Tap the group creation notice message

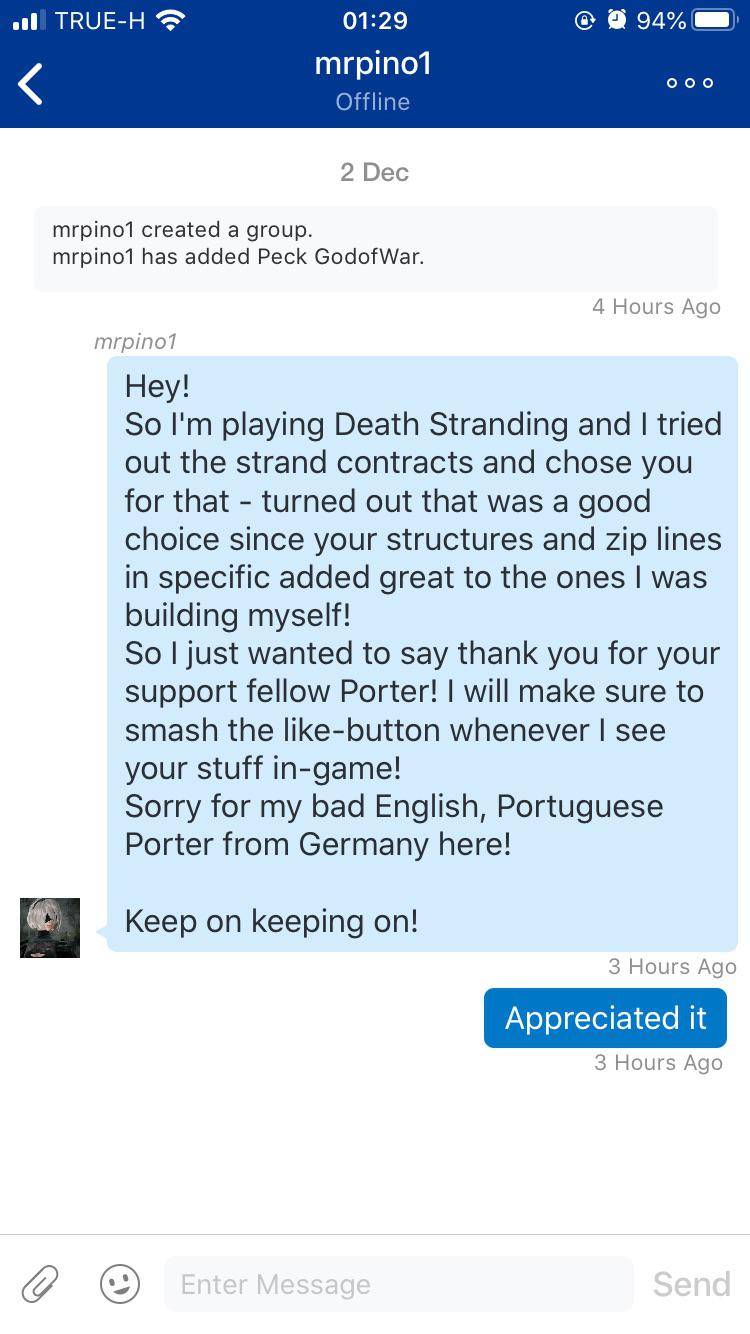pyautogui.click(x=375, y=245)
